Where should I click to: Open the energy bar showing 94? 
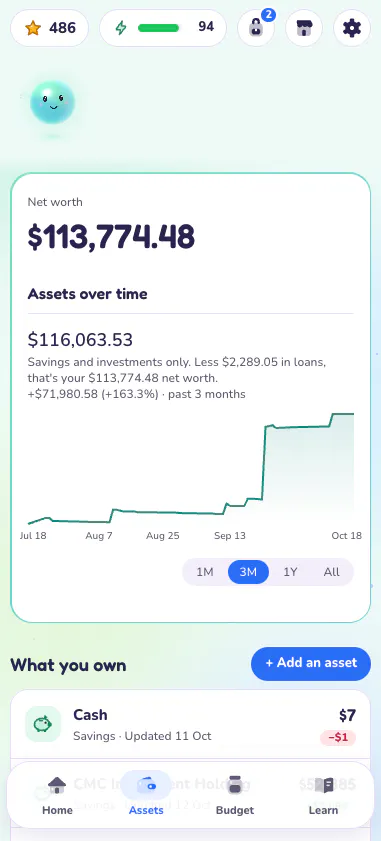click(163, 28)
